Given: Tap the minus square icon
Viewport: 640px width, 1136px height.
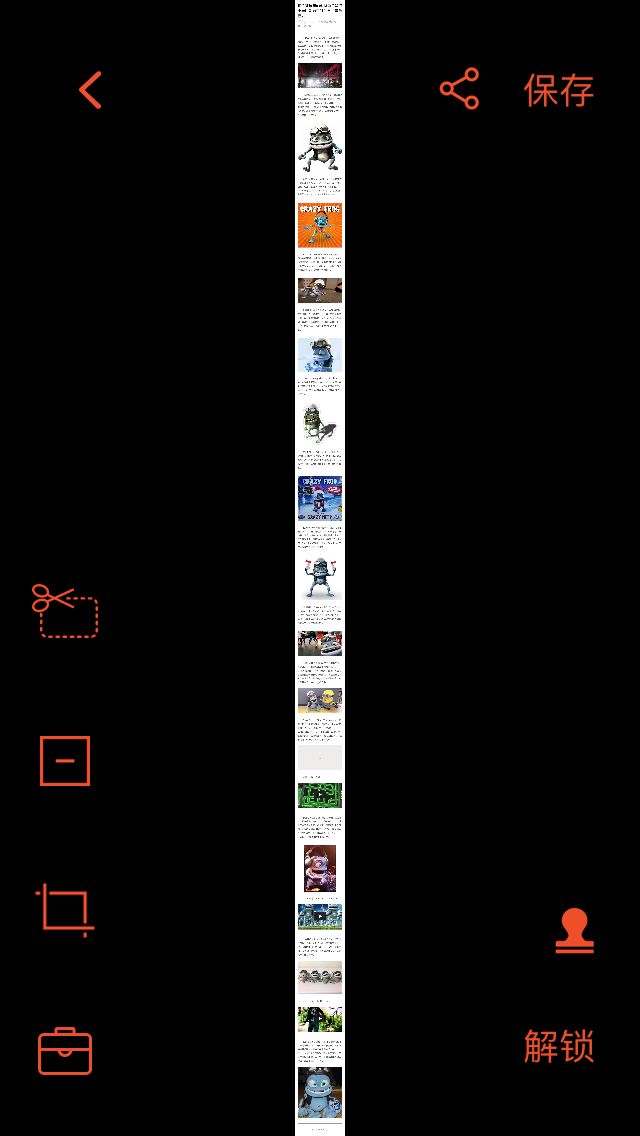Looking at the screenshot, I should tap(65, 761).
